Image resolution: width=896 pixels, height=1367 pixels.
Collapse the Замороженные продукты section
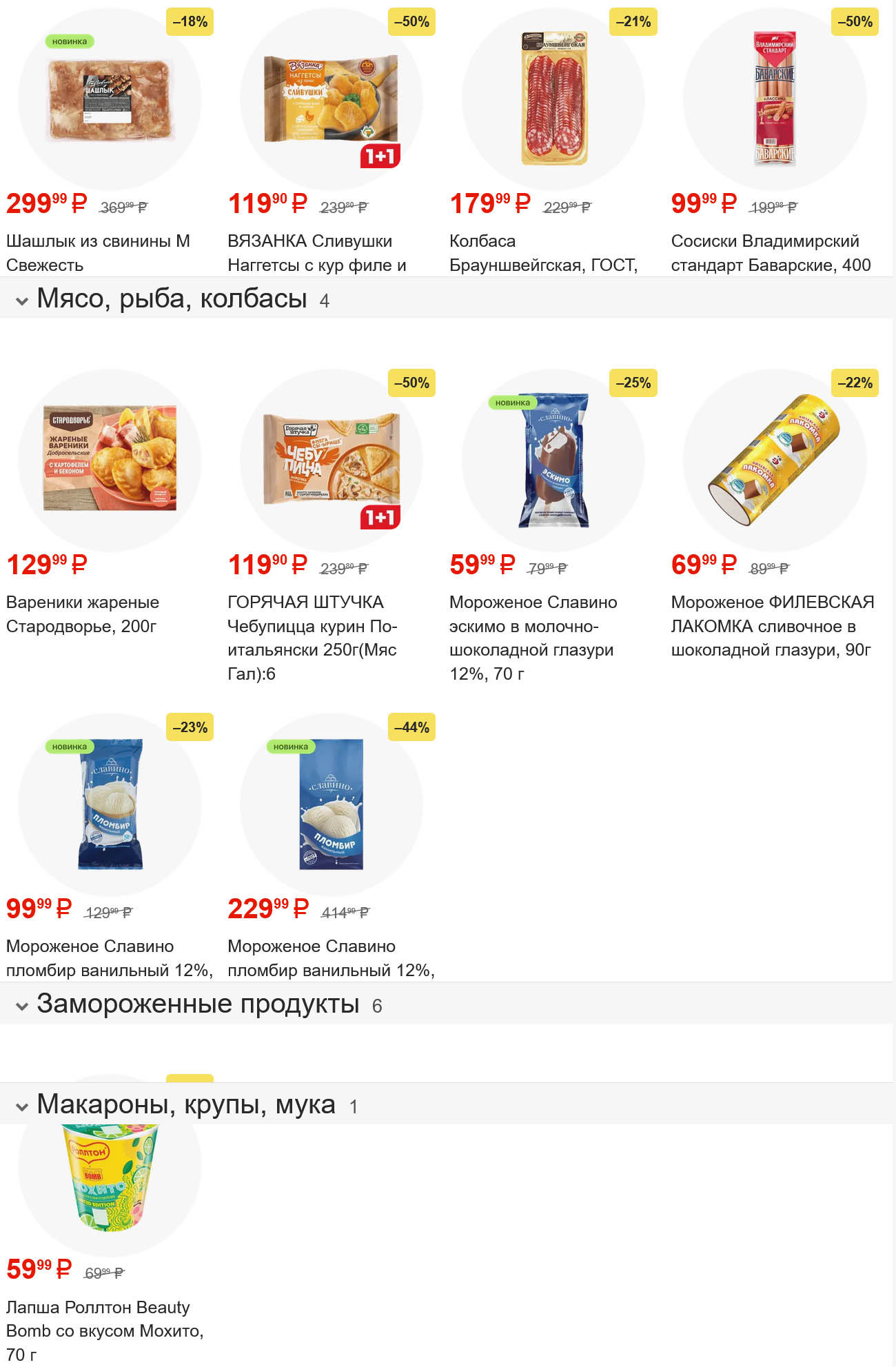tap(22, 1006)
